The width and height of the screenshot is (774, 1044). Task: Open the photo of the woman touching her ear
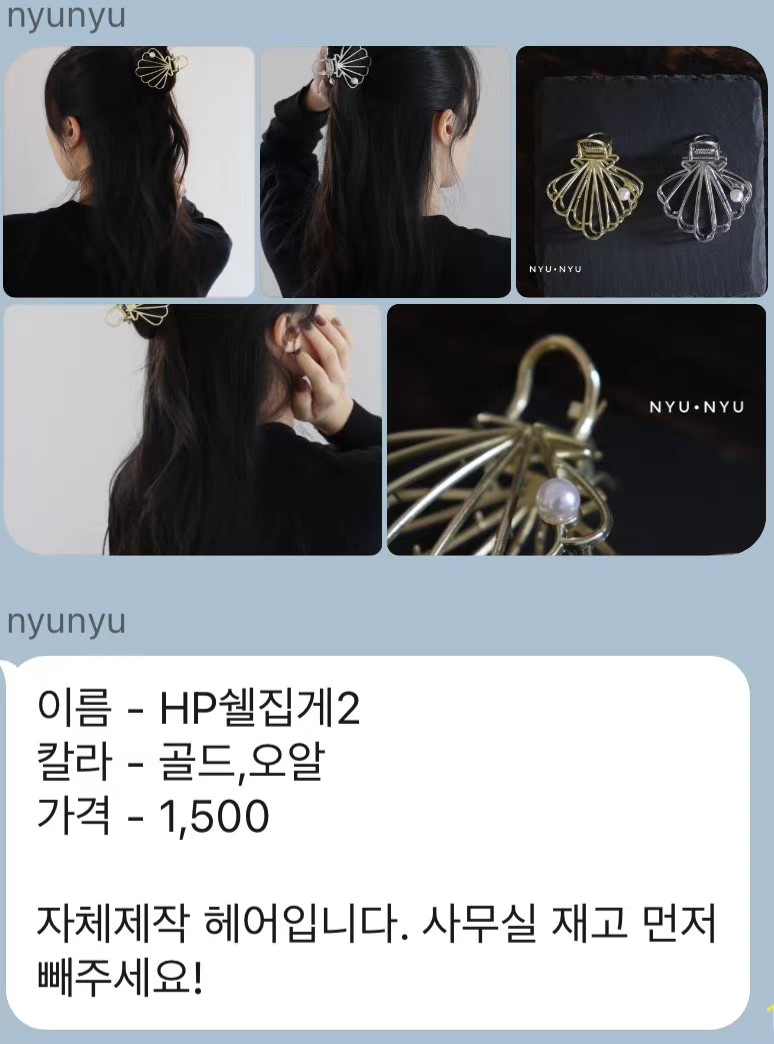click(x=193, y=429)
